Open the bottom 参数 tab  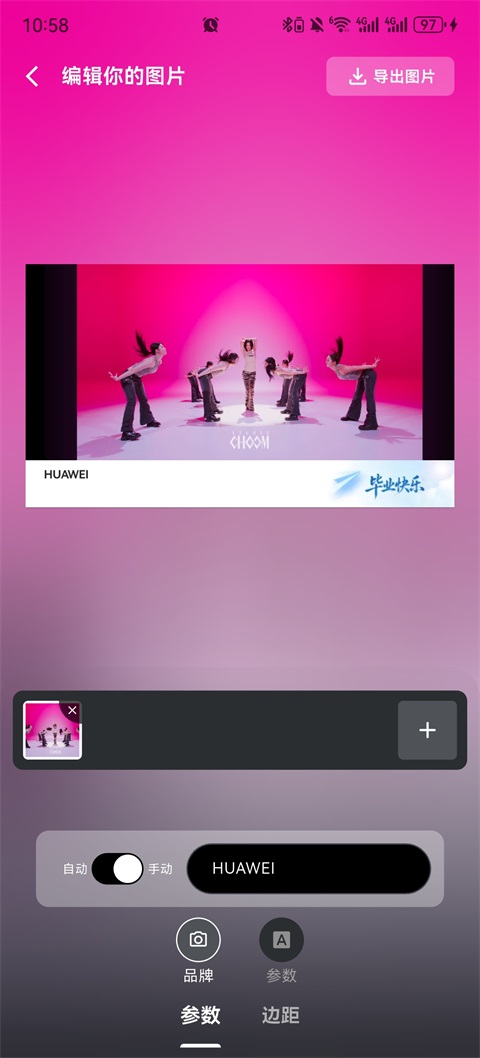(201, 1015)
